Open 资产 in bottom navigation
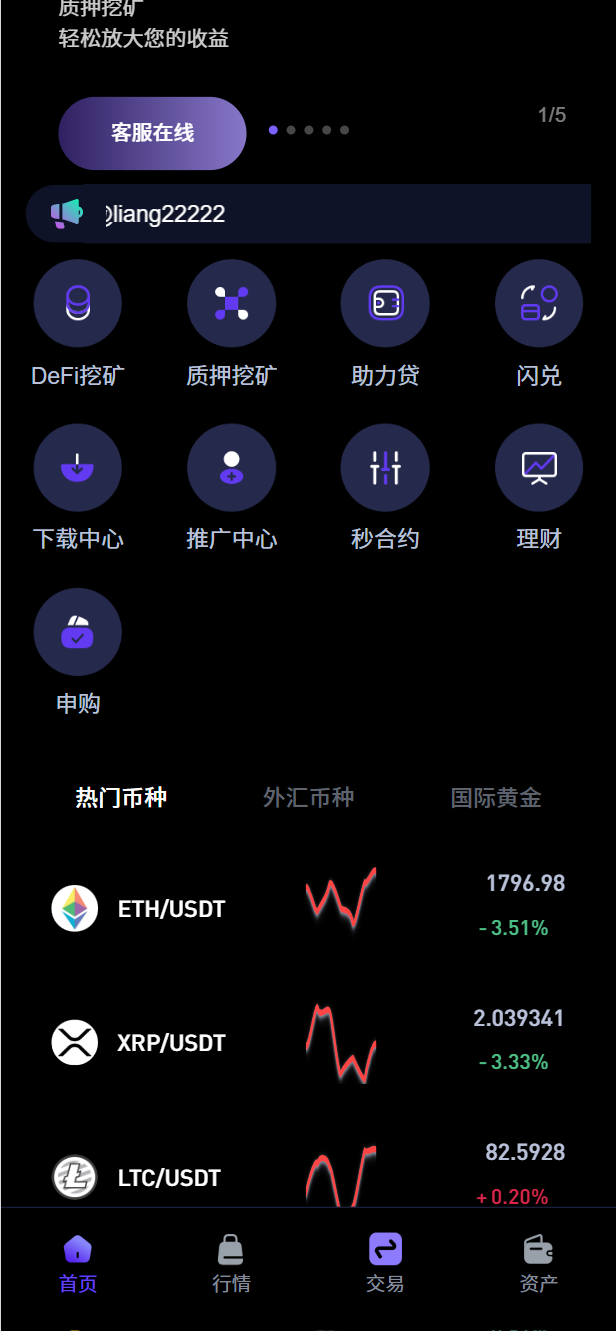Screen dimensions: 616x1331 point(539,1264)
